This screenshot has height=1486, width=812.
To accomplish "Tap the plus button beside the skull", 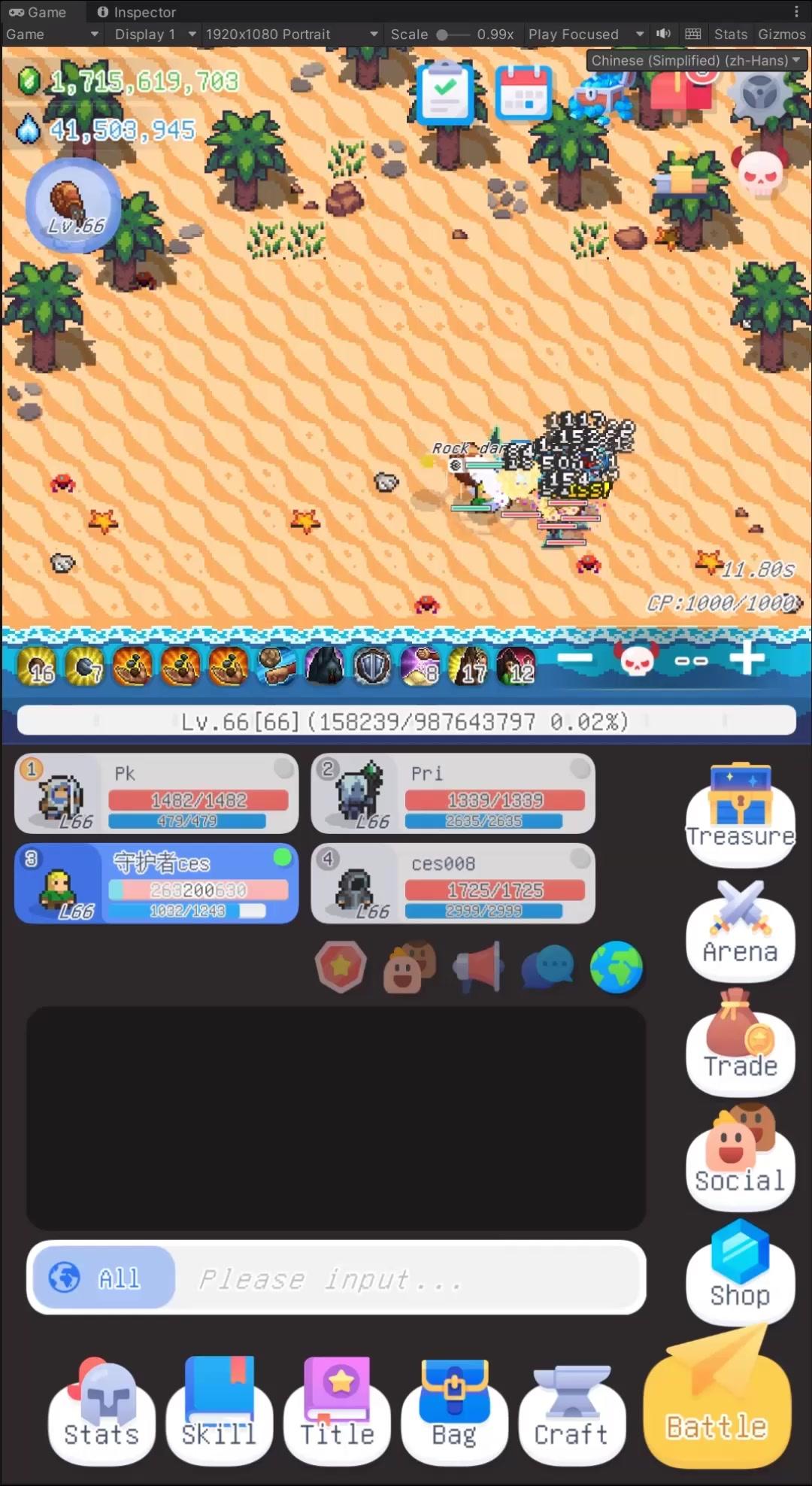I will [747, 660].
